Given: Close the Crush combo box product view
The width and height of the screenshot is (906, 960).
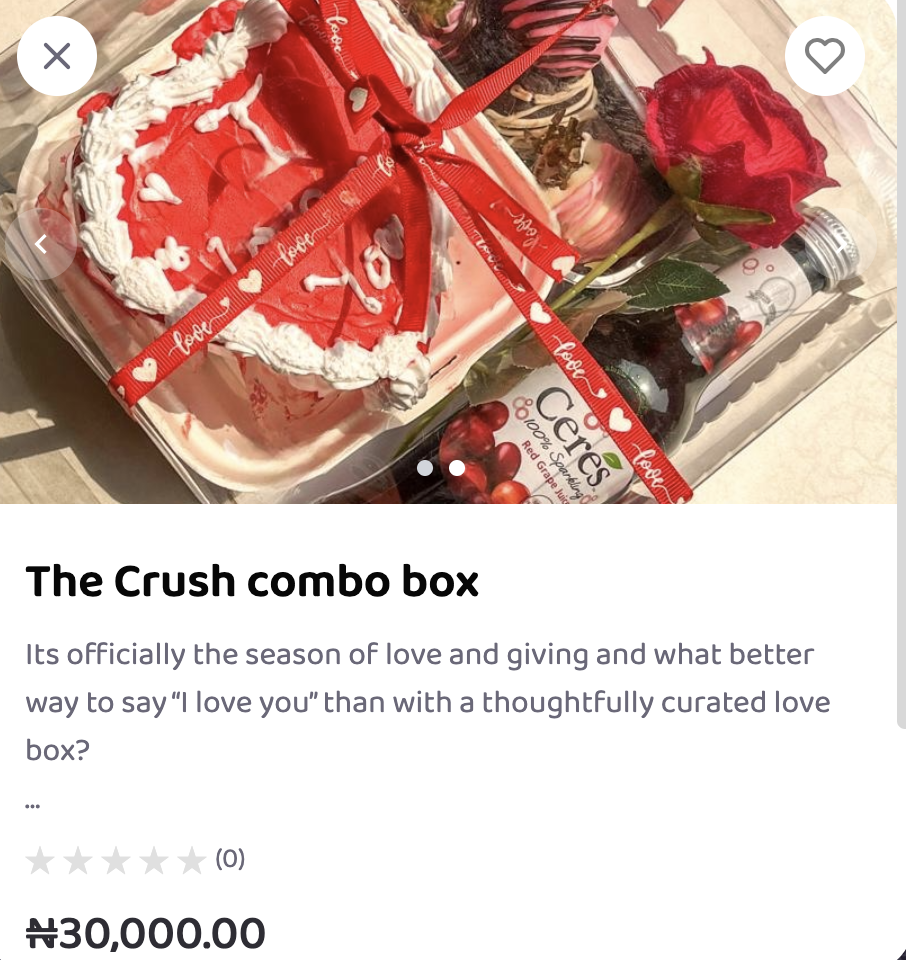Looking at the screenshot, I should point(57,56).
